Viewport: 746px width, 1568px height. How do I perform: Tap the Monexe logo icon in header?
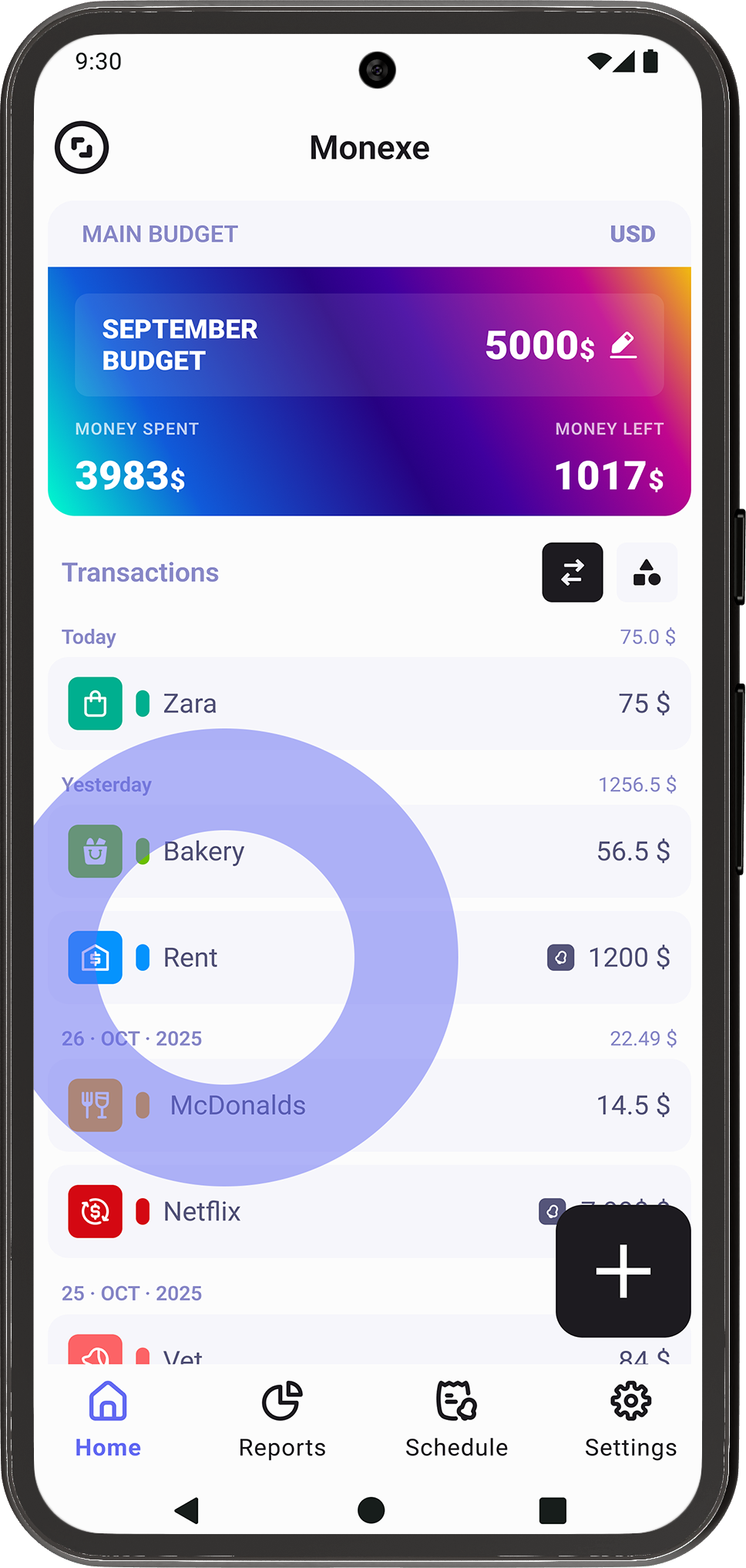[x=82, y=147]
